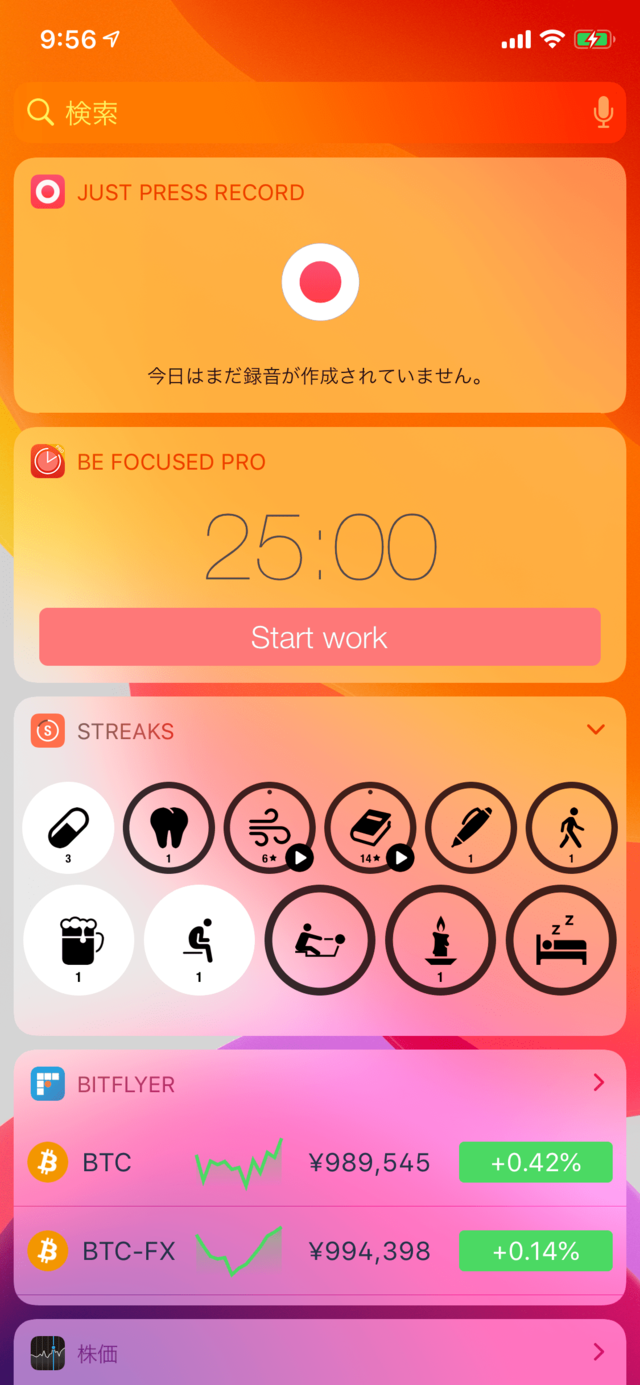Image resolution: width=640 pixels, height=1385 pixels.
Task: Complete the pen writing streak
Action: click(471, 827)
